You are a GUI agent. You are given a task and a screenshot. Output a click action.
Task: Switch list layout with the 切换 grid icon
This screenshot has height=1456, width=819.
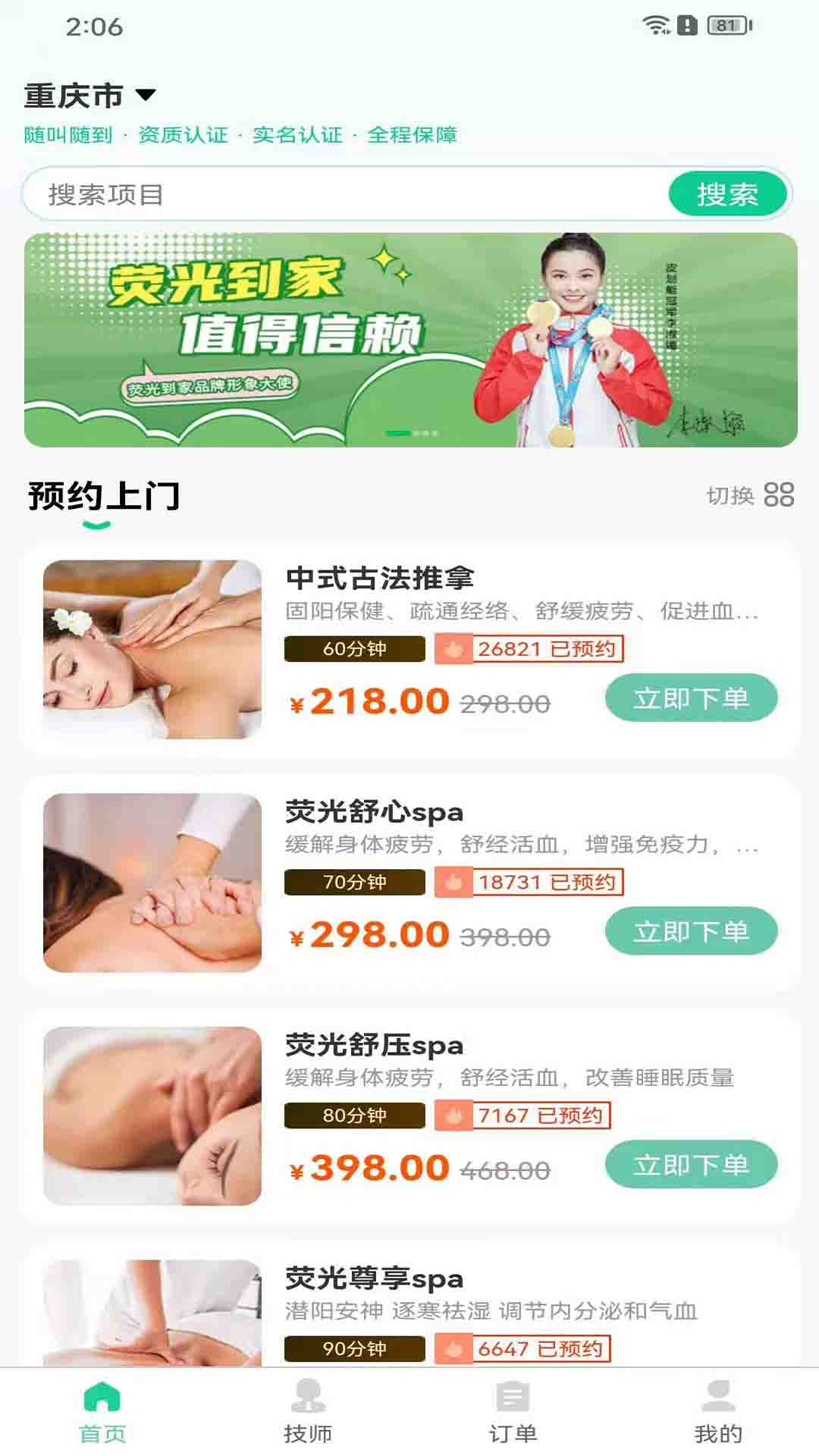778,495
